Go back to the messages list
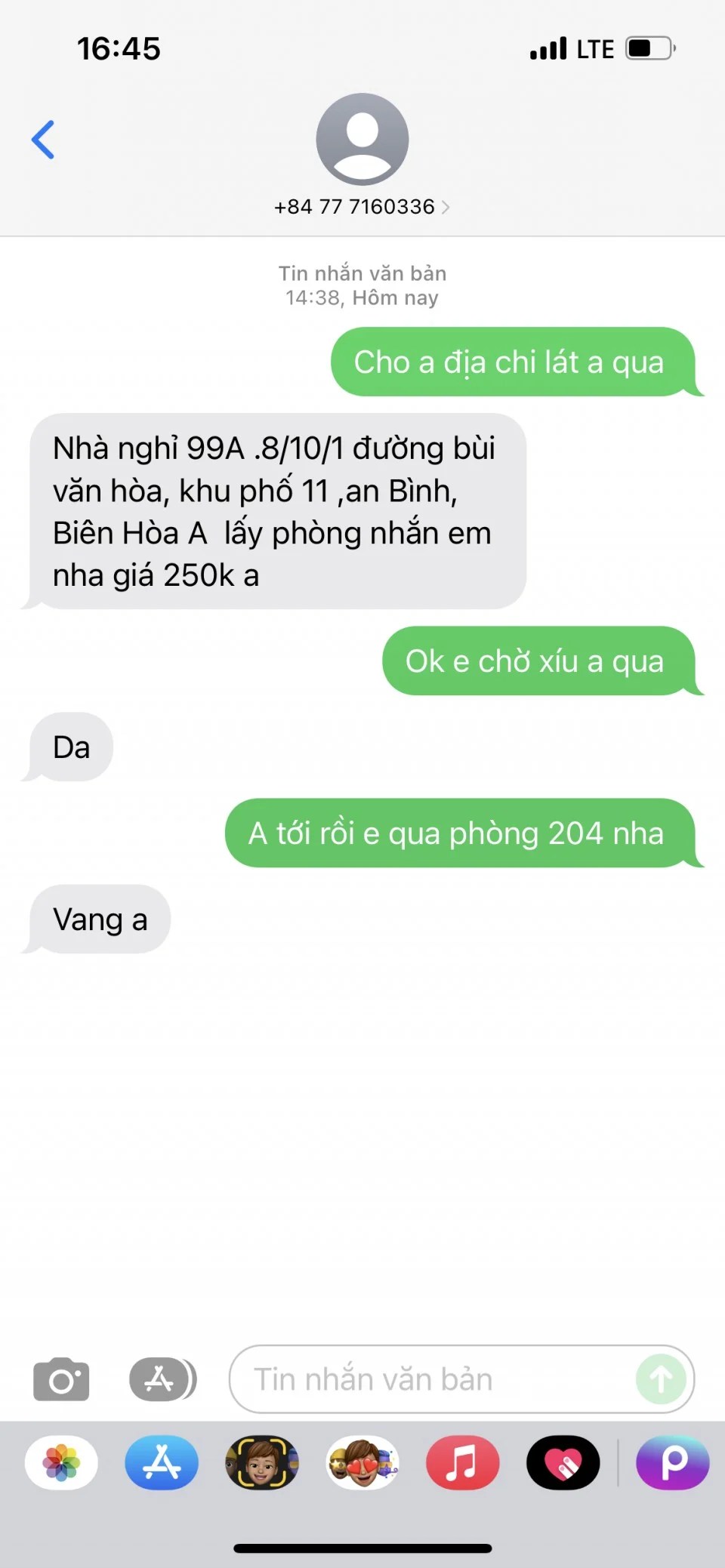 click(x=43, y=140)
